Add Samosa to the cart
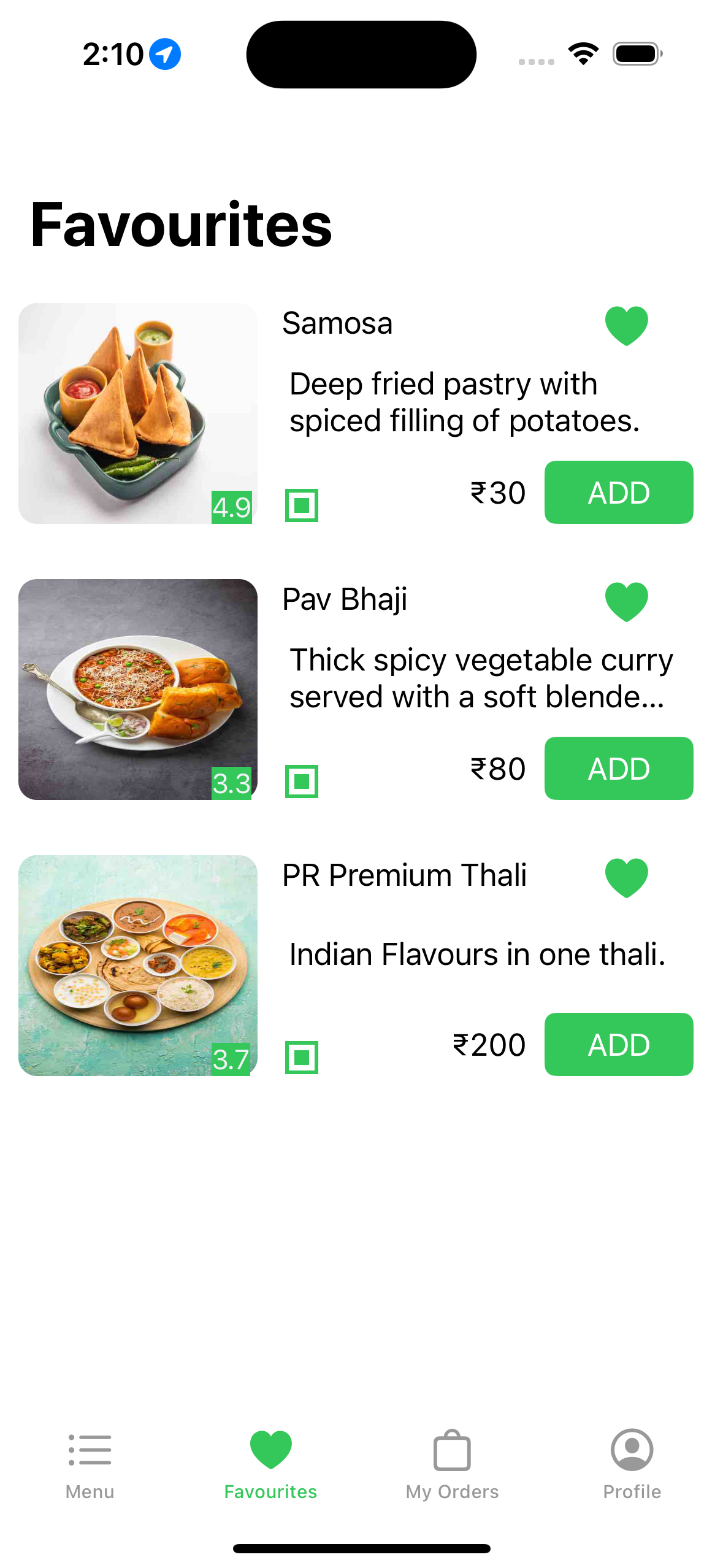 coord(618,493)
